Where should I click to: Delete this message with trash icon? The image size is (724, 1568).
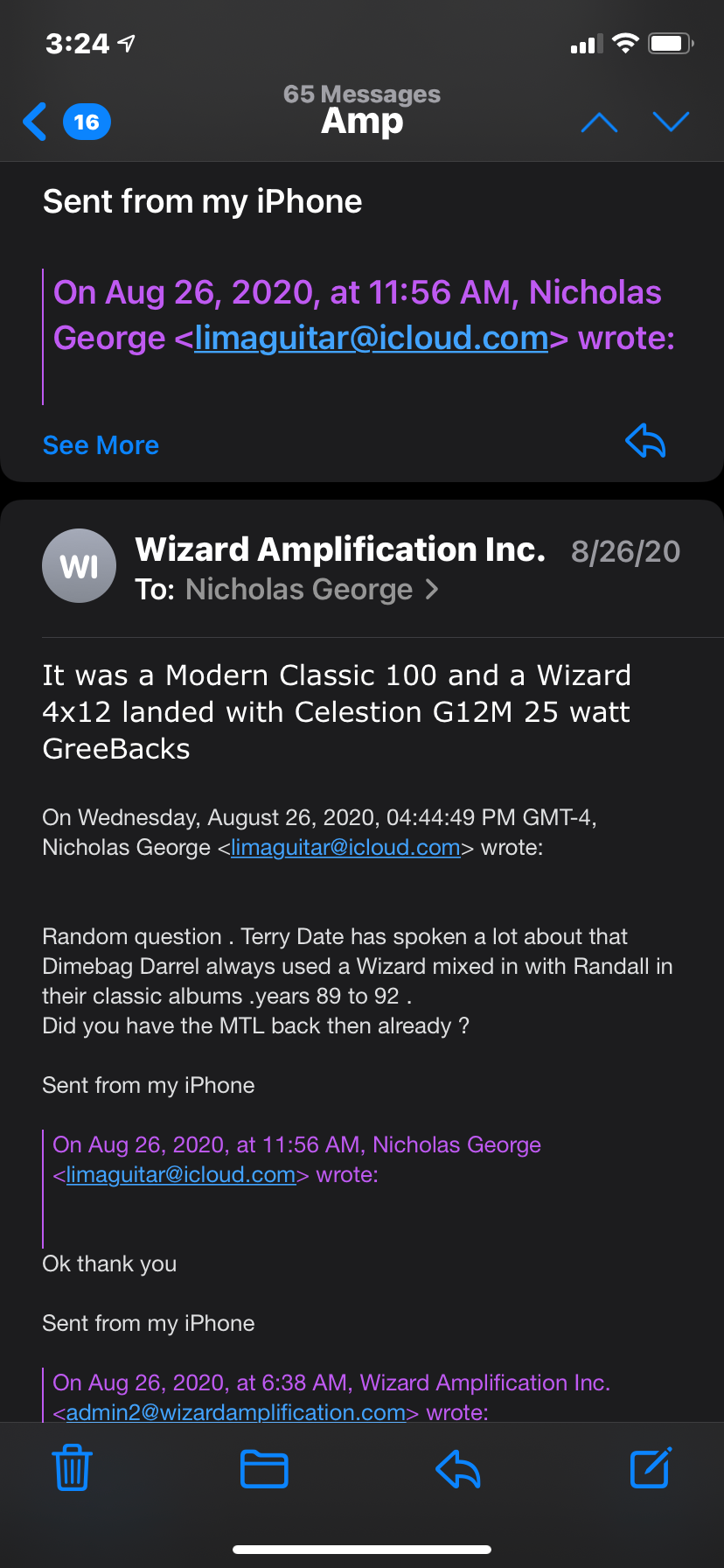[73, 1468]
